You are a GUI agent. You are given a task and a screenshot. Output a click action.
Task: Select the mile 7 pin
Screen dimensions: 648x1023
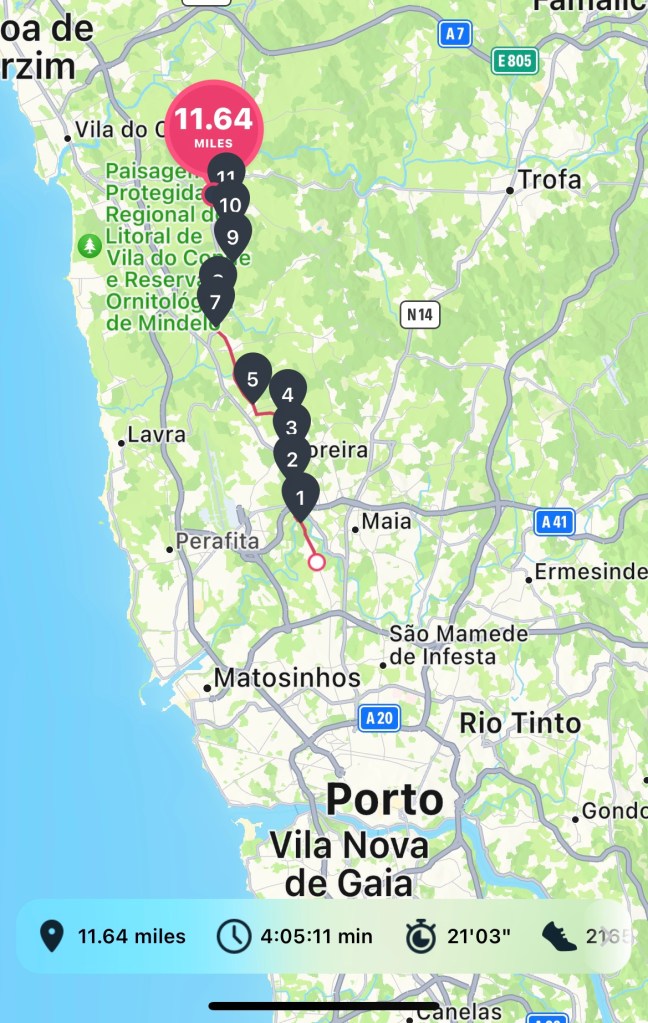point(215,301)
